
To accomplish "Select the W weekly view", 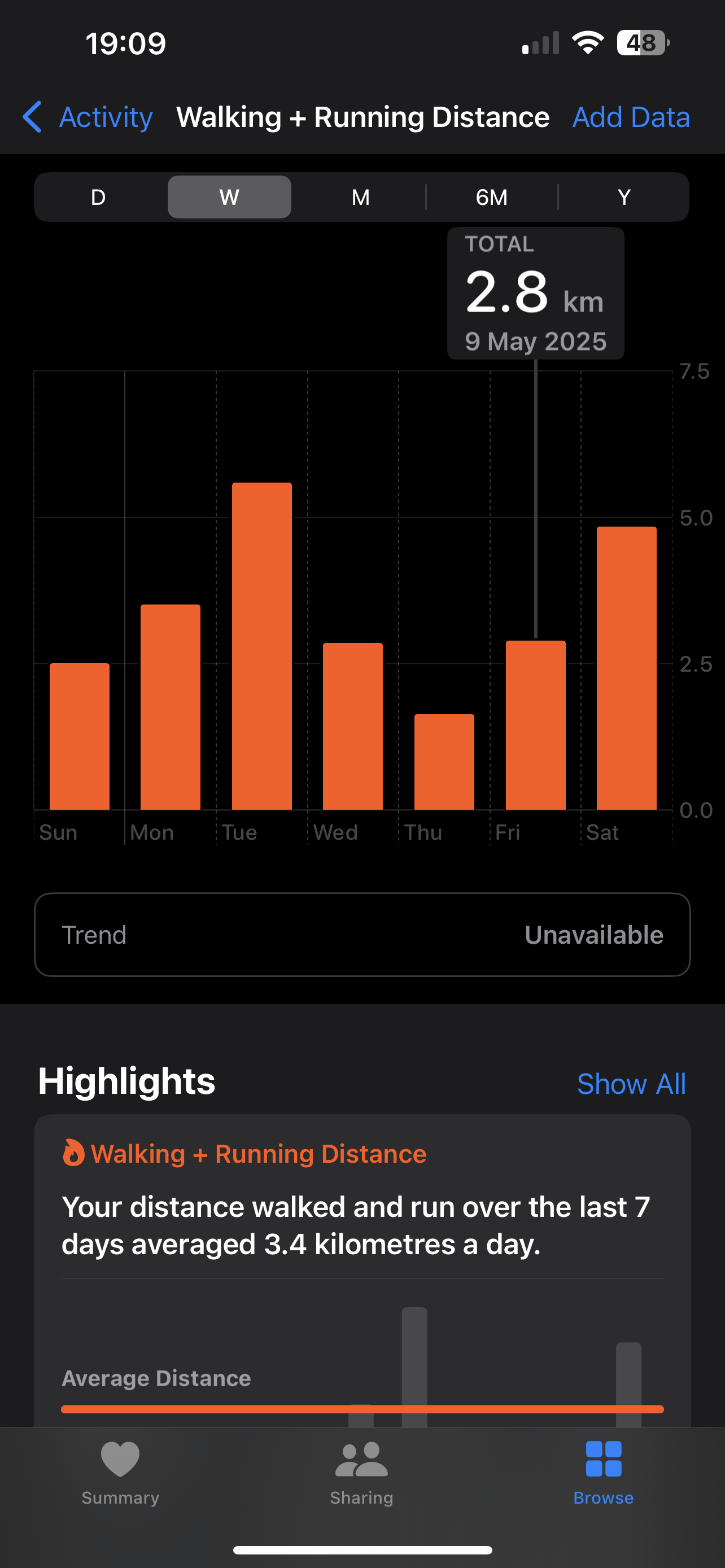I will pos(229,197).
